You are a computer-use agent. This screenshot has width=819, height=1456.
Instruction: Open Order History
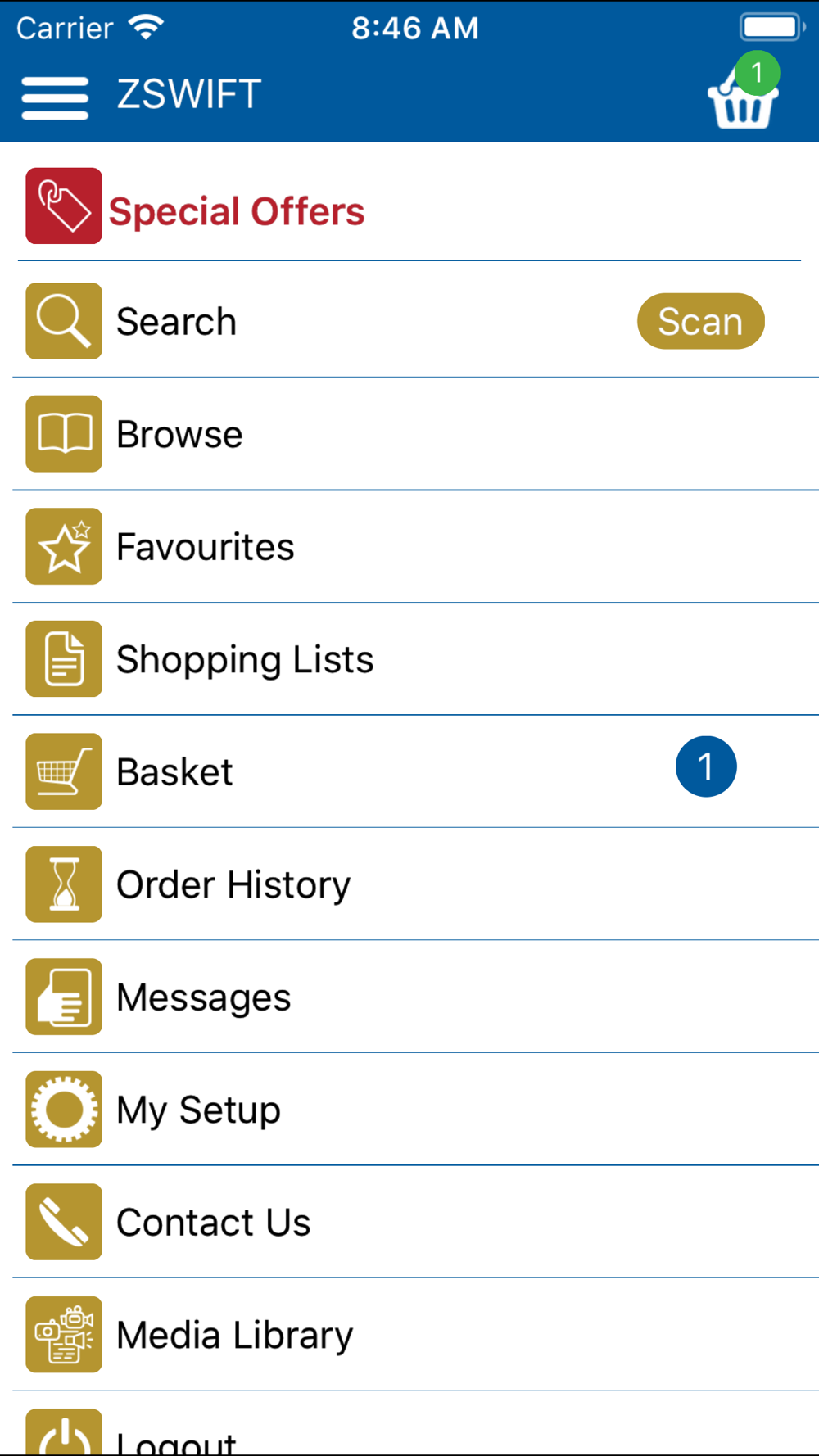click(x=409, y=884)
